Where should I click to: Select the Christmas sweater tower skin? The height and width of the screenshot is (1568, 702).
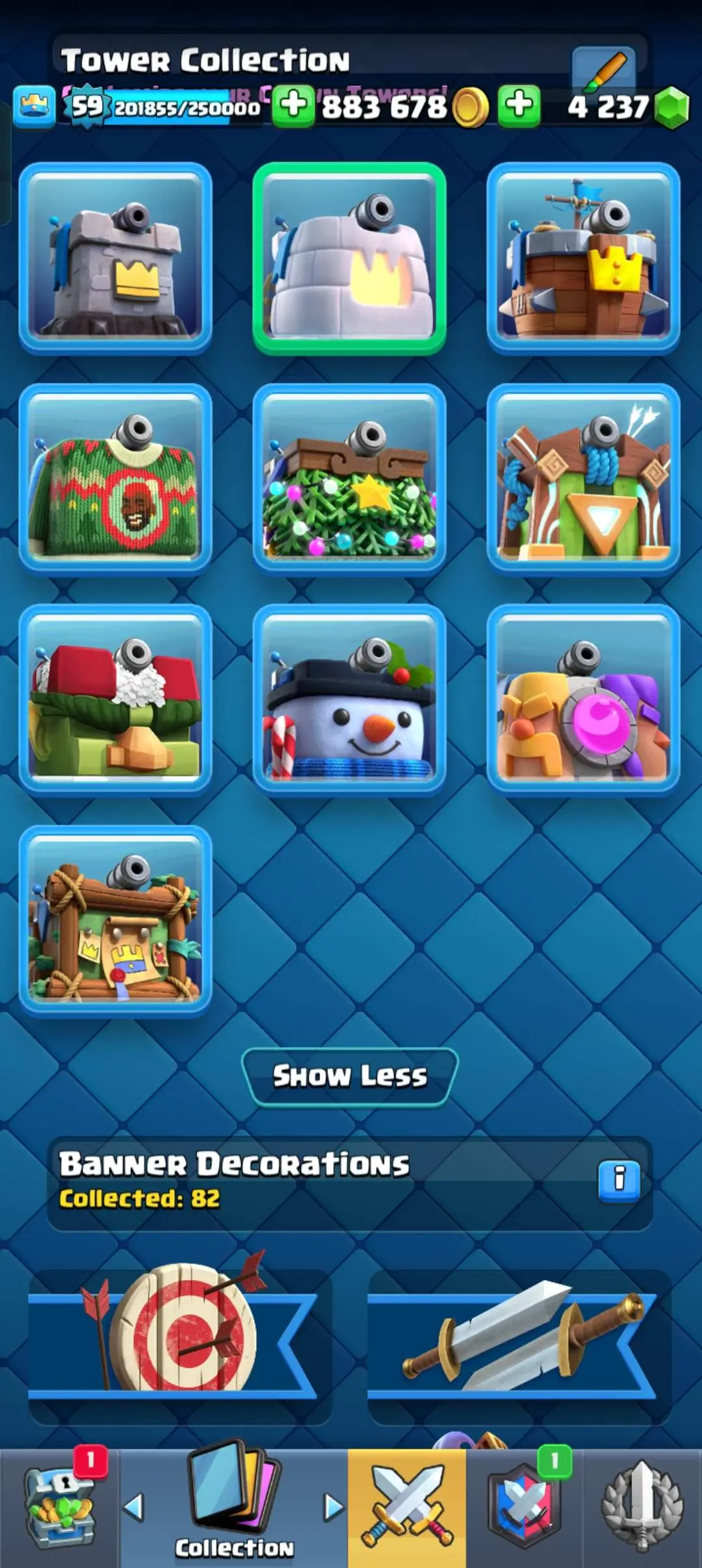[116, 479]
